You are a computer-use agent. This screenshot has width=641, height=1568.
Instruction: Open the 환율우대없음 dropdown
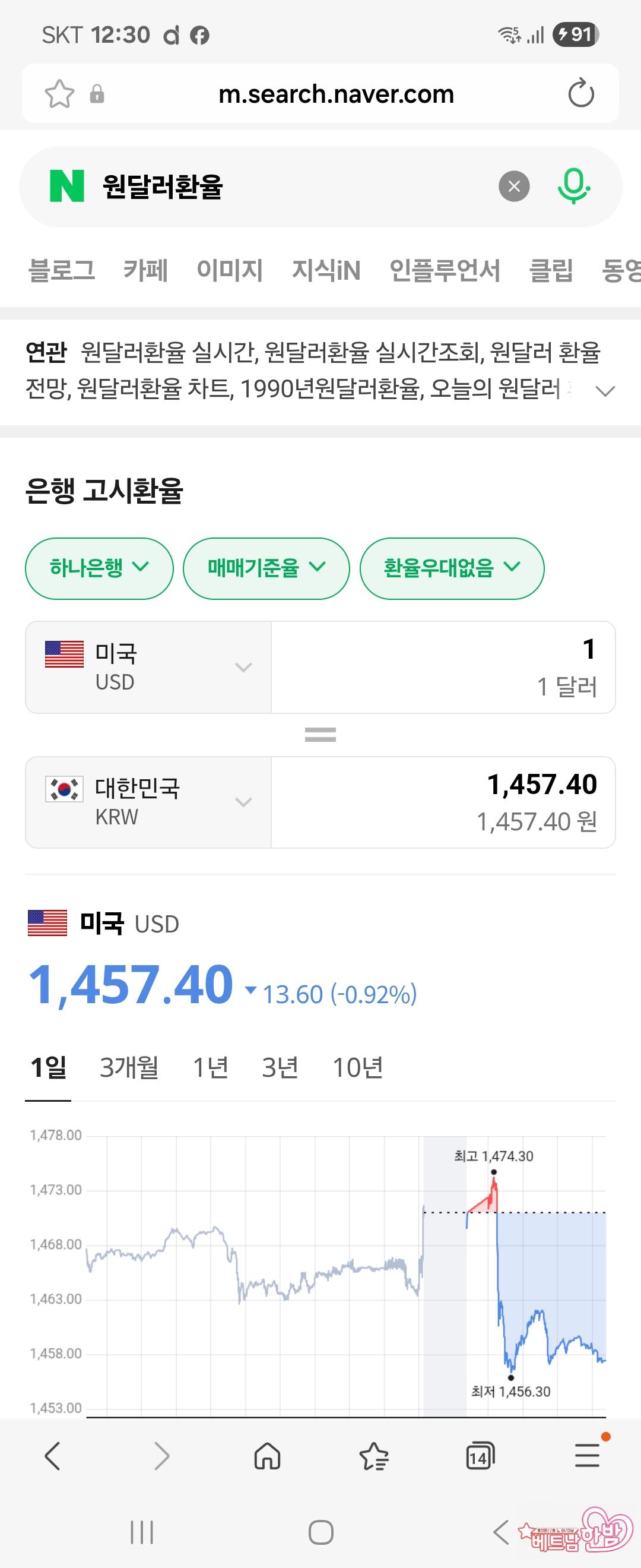click(x=451, y=568)
